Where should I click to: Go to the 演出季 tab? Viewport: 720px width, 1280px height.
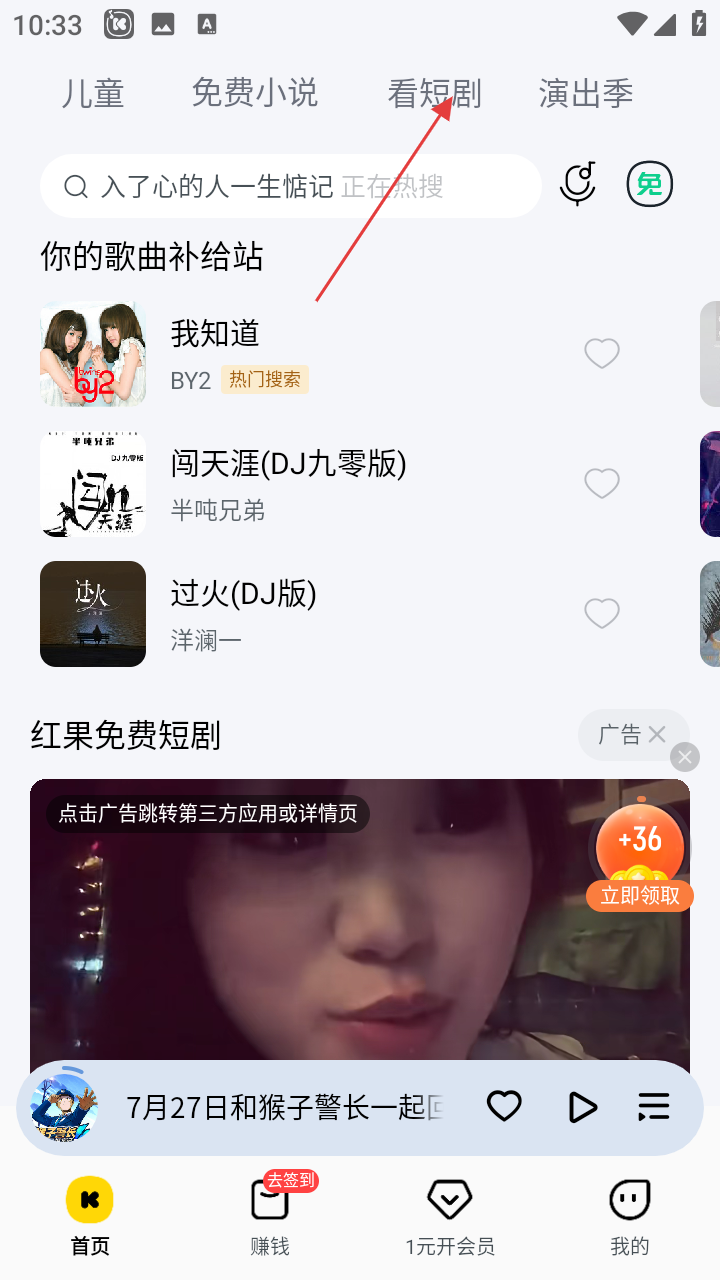click(586, 93)
